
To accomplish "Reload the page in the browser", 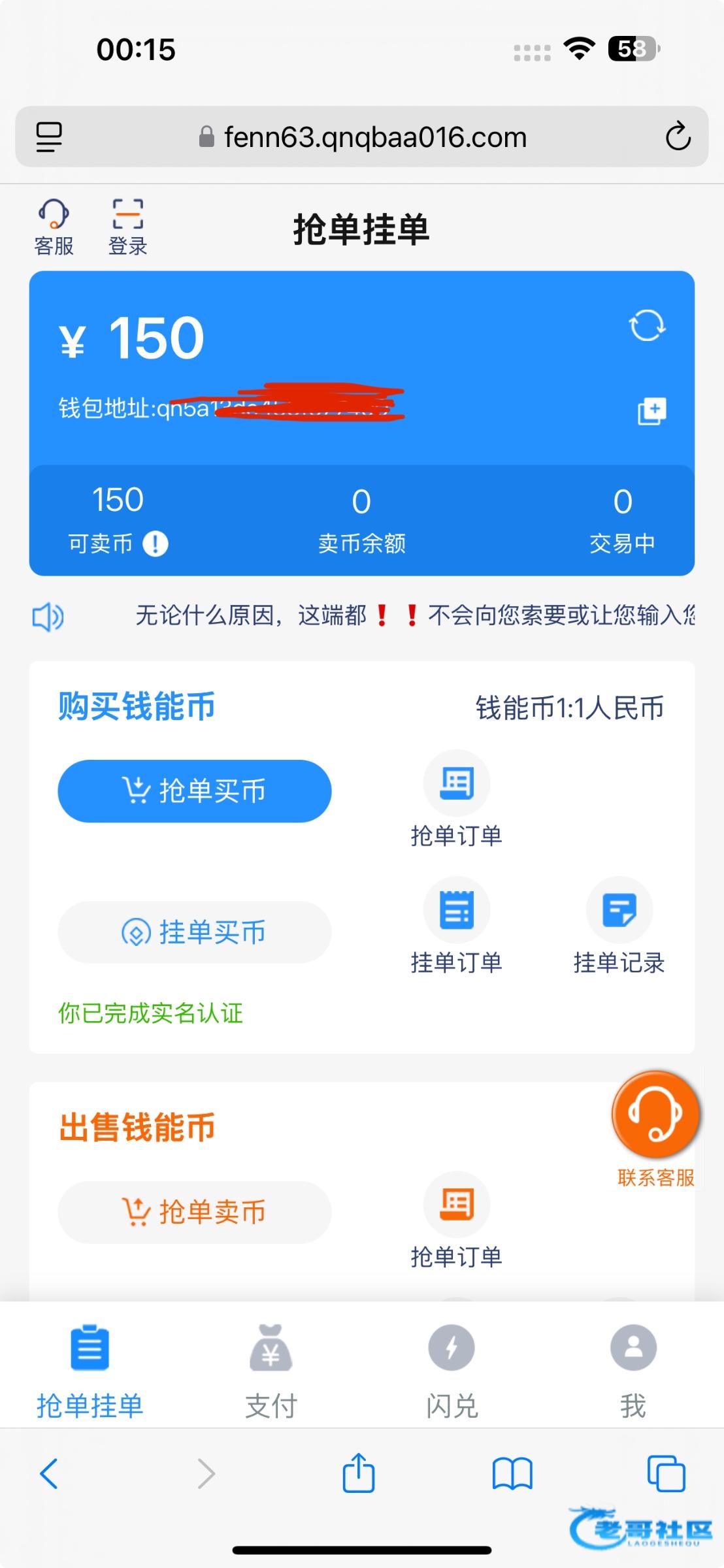I will [678, 136].
